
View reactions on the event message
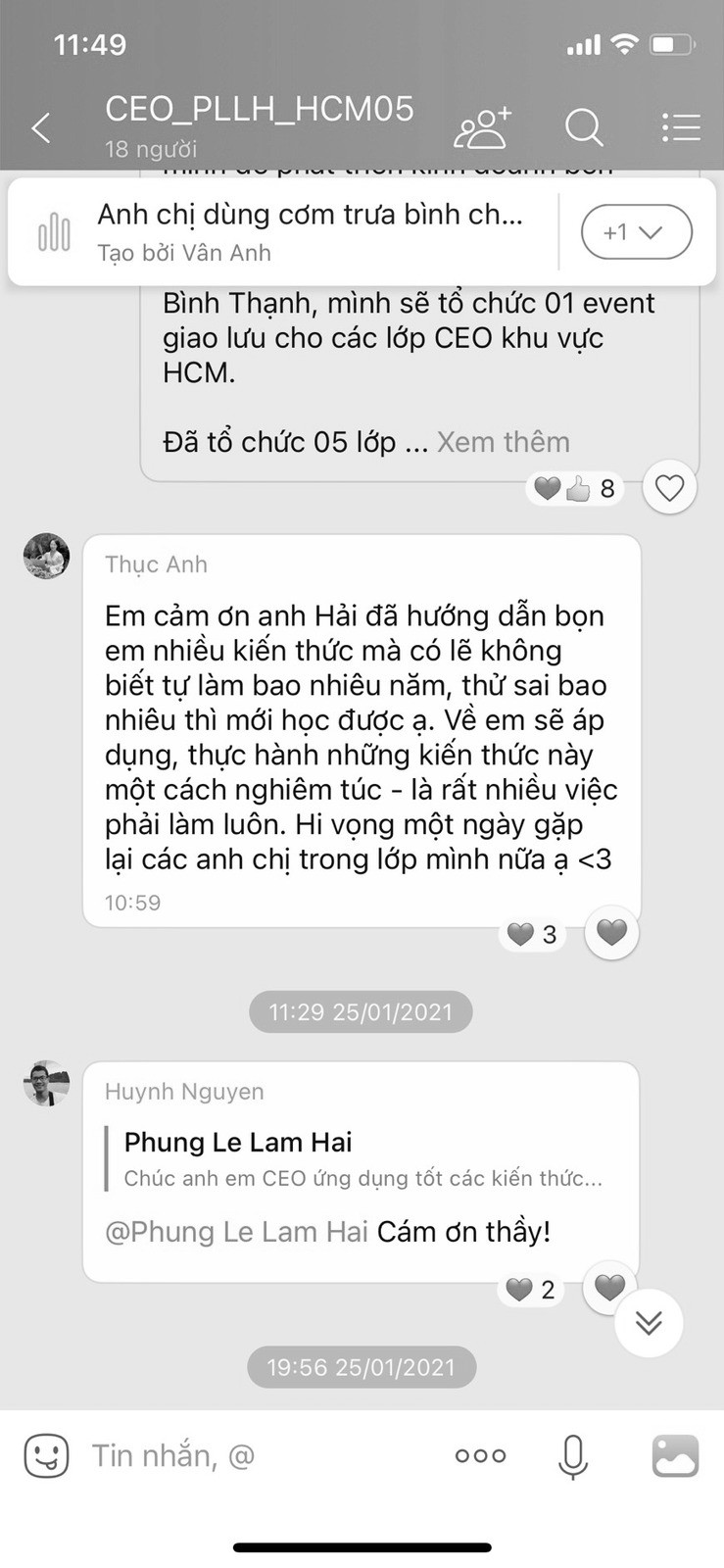tap(575, 488)
